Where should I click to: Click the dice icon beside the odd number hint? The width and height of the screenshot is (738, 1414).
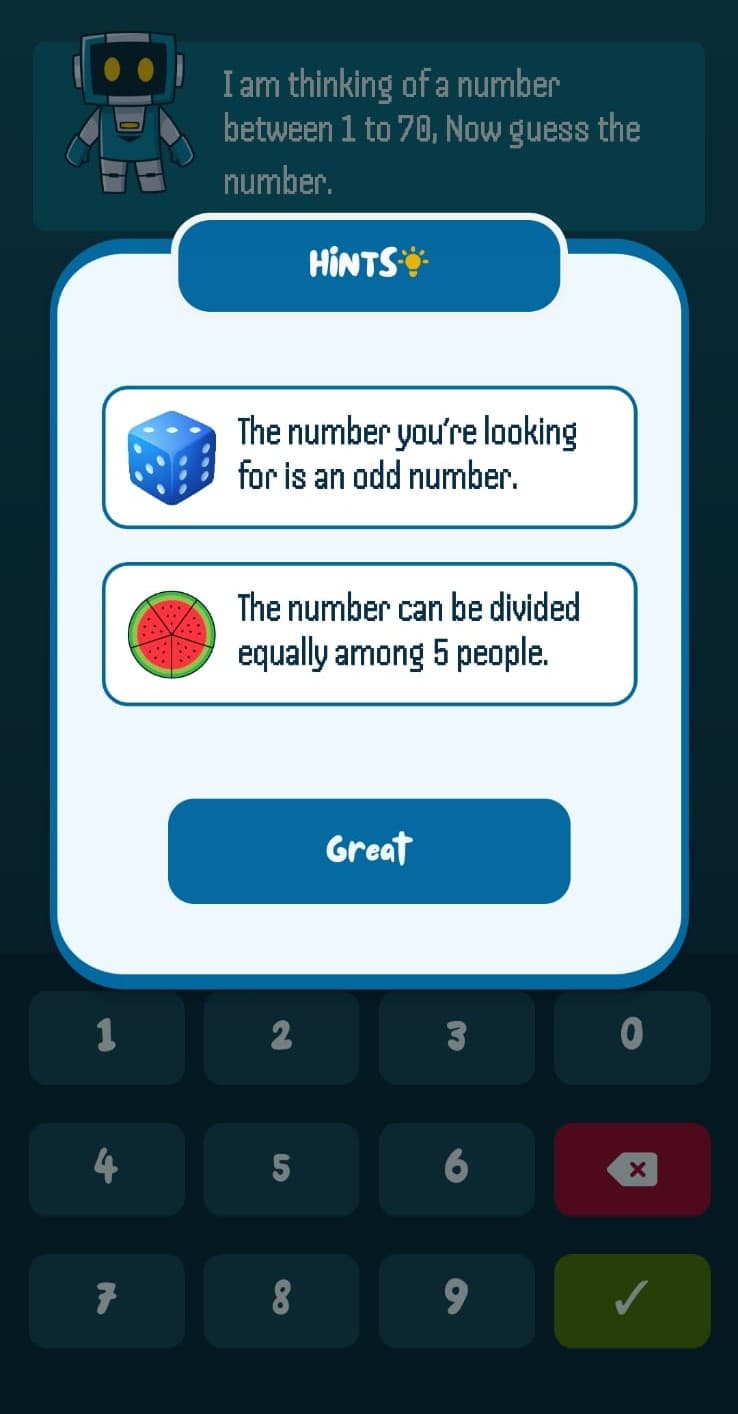click(170, 455)
